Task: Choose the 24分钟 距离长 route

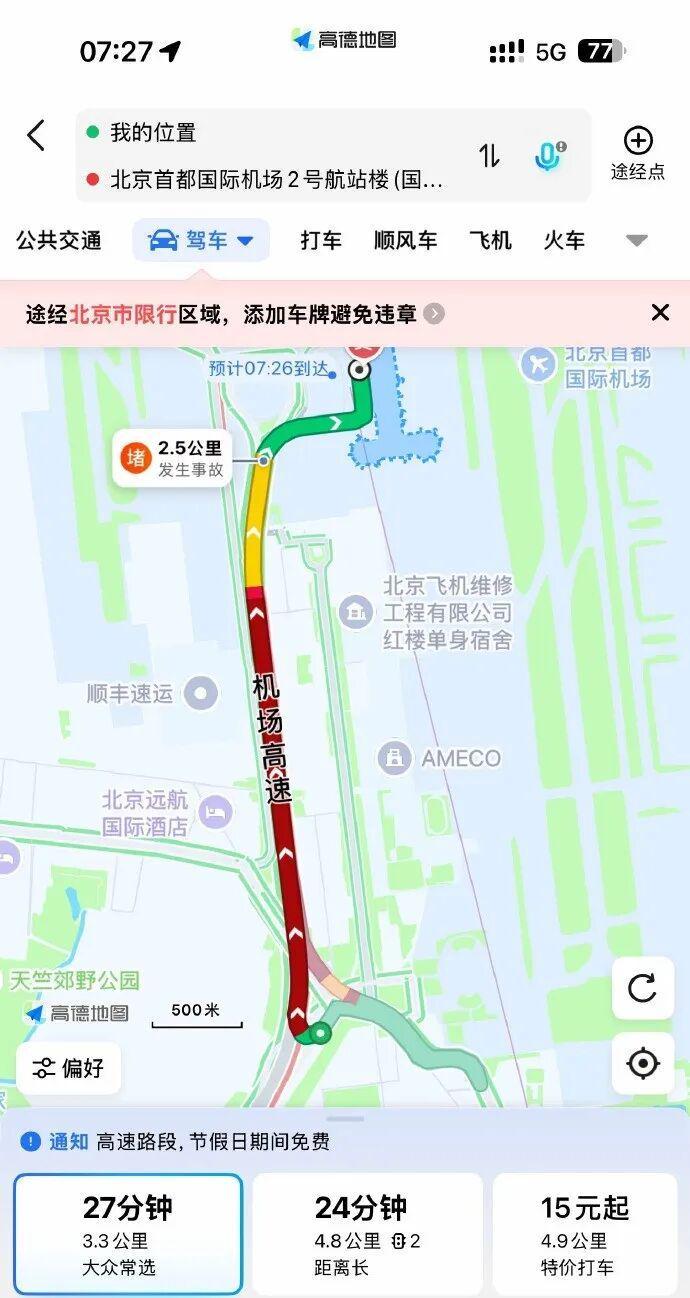Action: point(367,1234)
